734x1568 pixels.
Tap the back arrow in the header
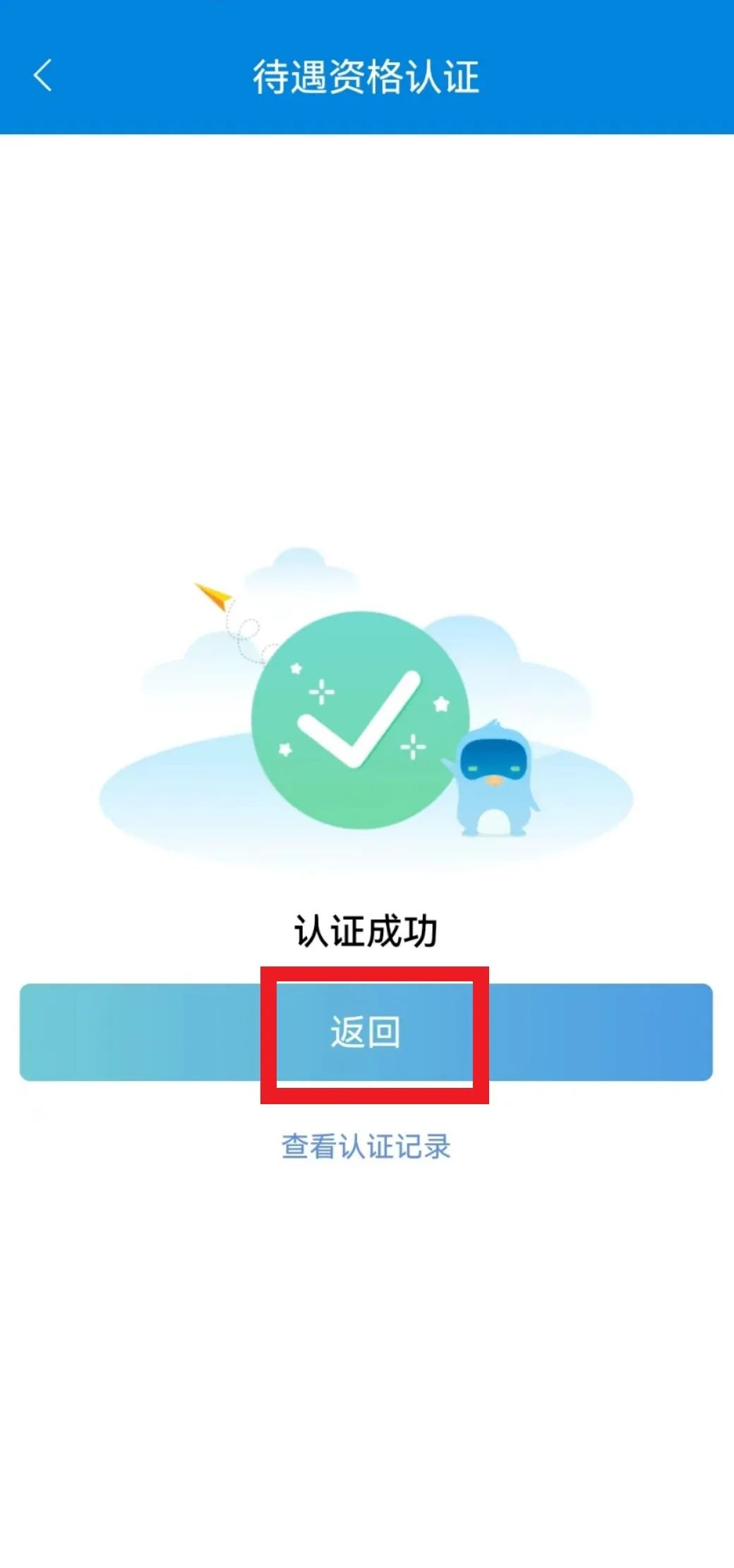click(x=42, y=76)
